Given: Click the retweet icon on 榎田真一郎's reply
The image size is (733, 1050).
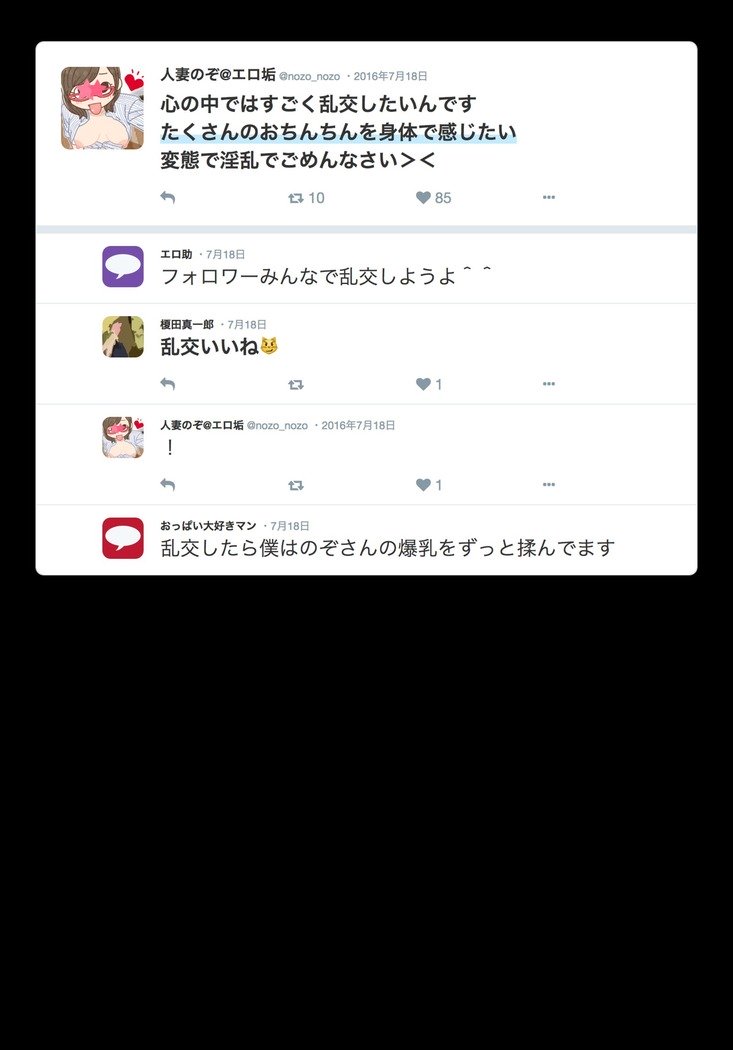Looking at the screenshot, I should pyautogui.click(x=295, y=383).
